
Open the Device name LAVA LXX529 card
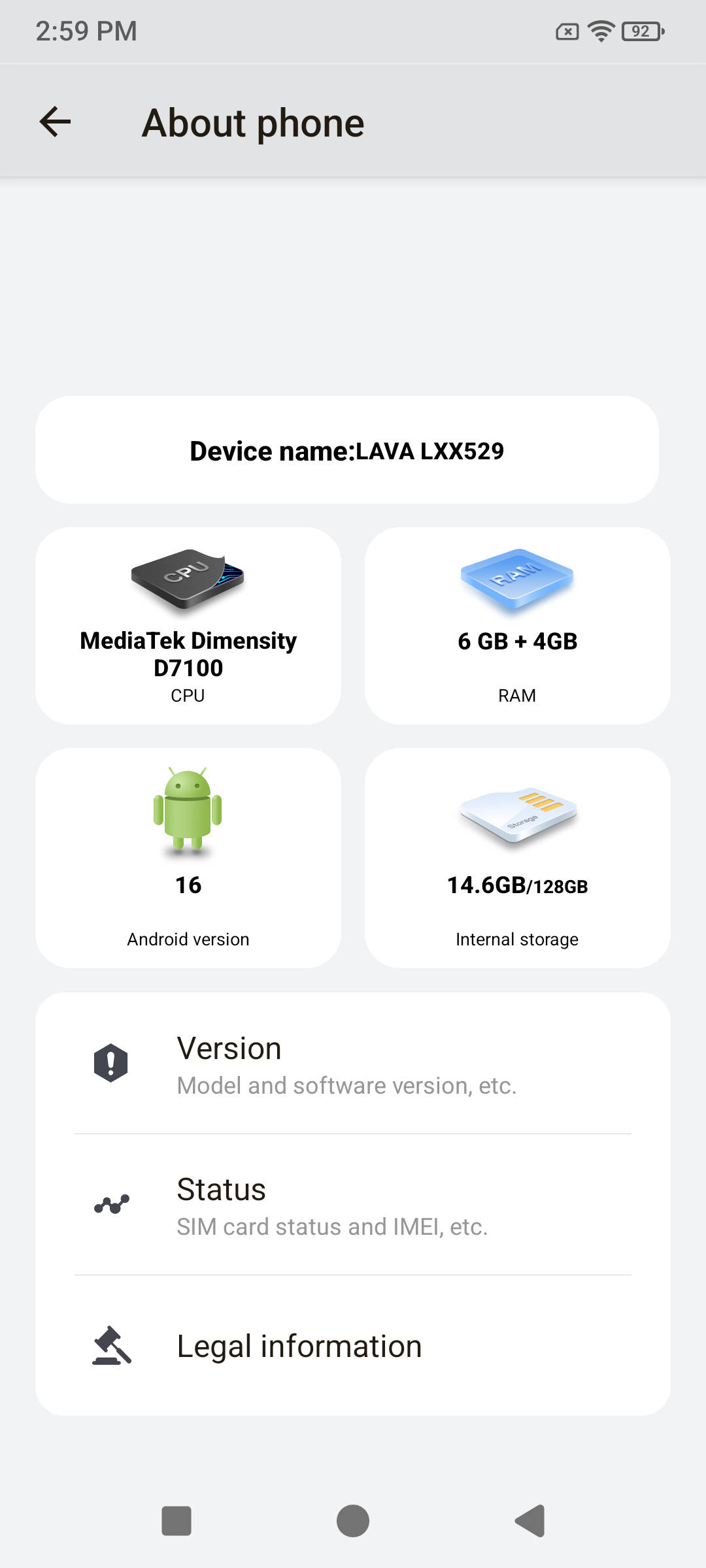(347, 449)
